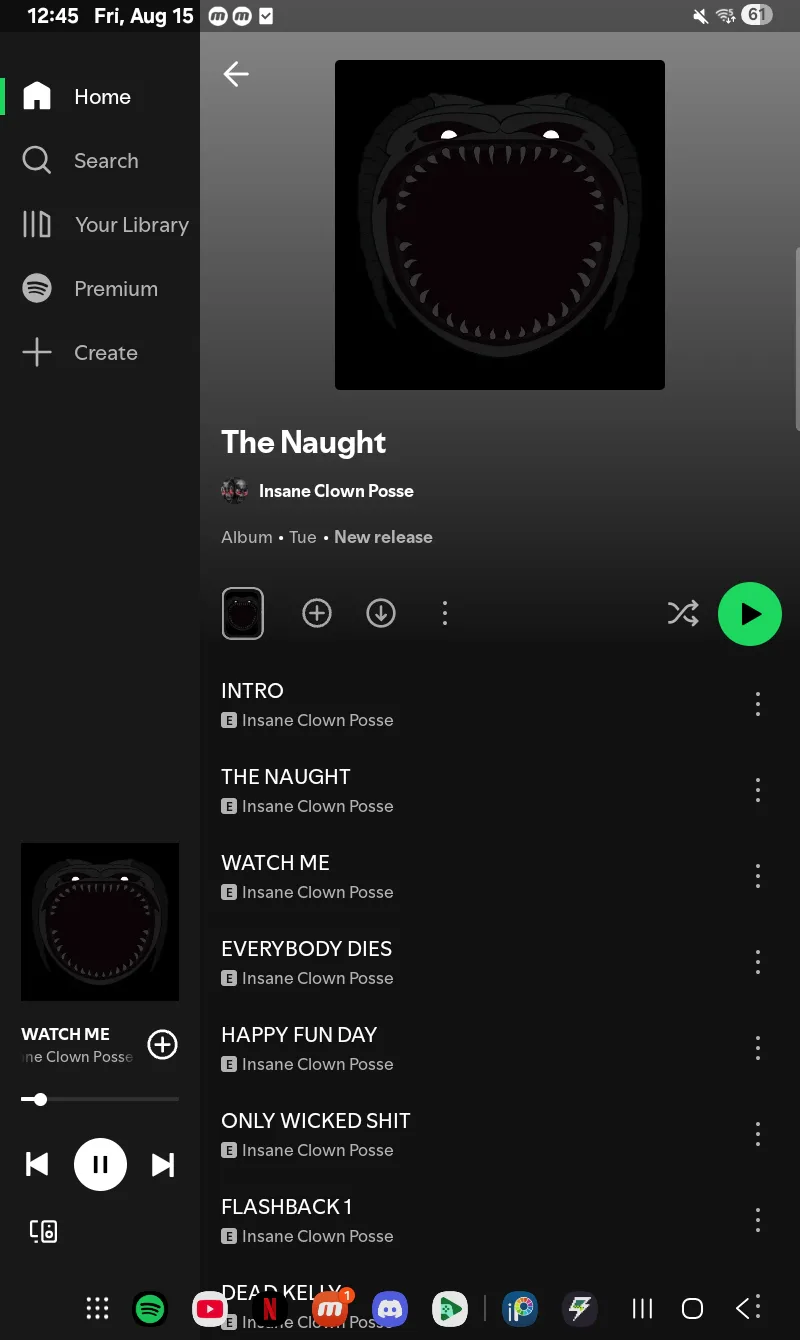Go to the previous track
This screenshot has height=1340, width=800.
point(37,1165)
